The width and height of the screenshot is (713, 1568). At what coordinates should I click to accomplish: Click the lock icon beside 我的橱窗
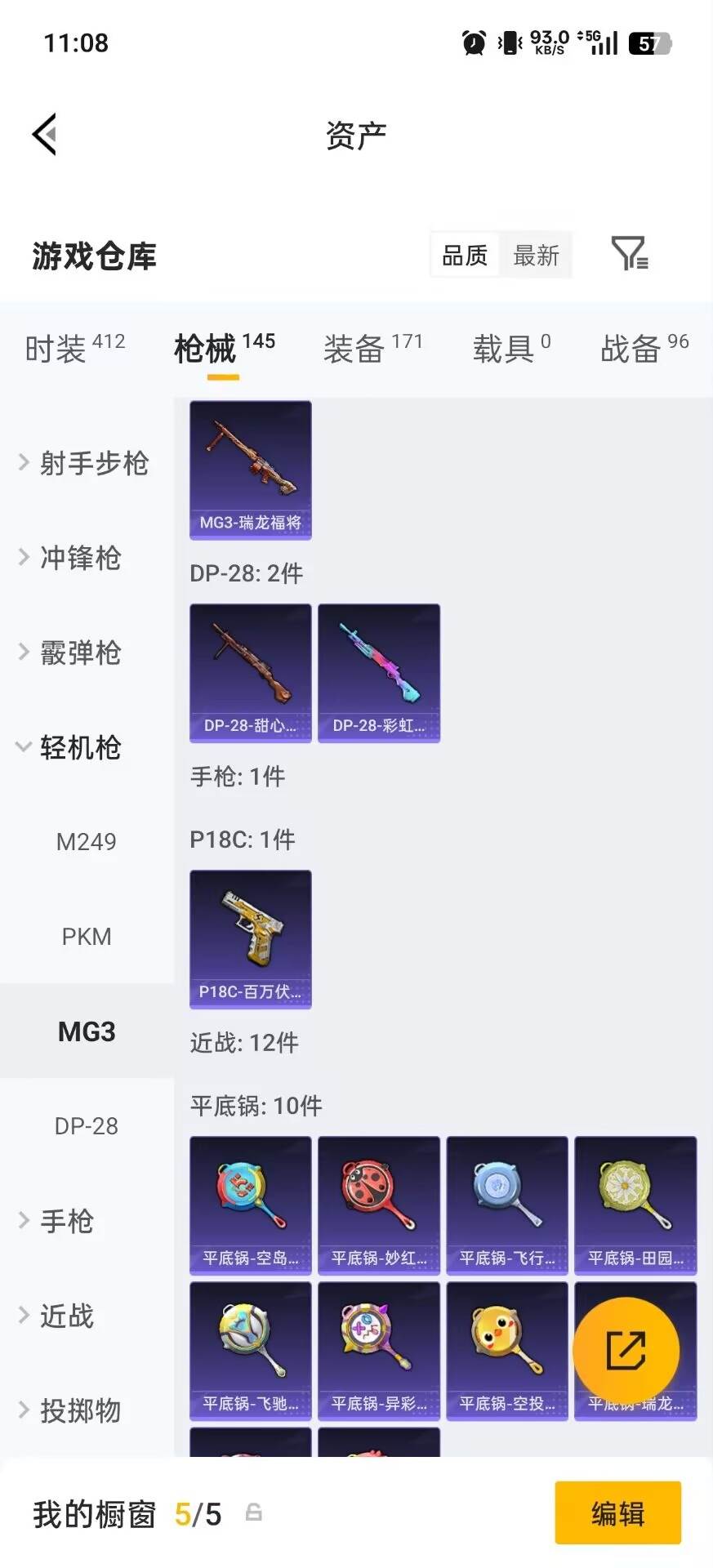click(253, 1513)
